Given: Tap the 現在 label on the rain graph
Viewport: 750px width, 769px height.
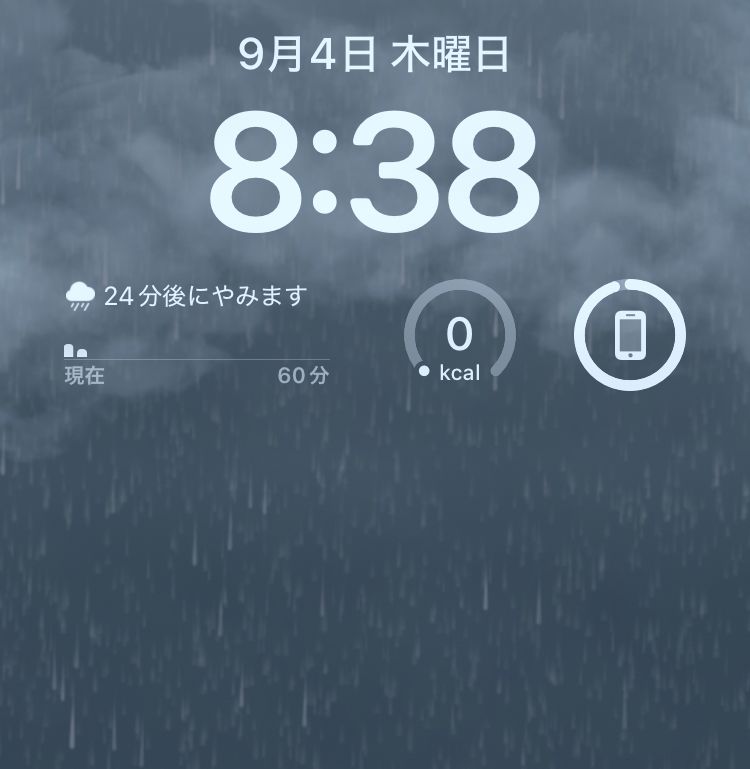Looking at the screenshot, I should (x=80, y=376).
